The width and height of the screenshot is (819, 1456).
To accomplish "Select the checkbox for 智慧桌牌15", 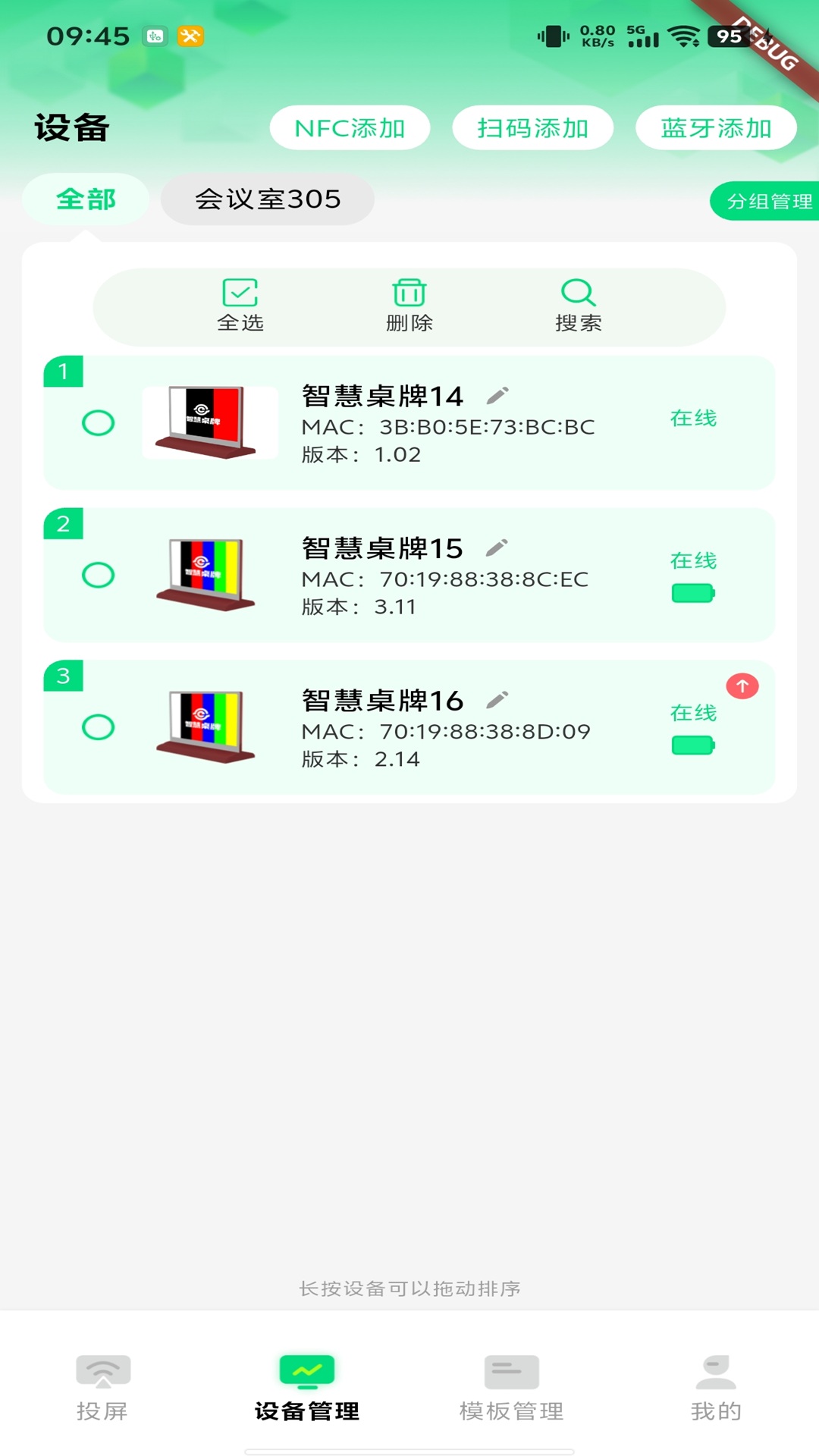I will click(x=98, y=575).
